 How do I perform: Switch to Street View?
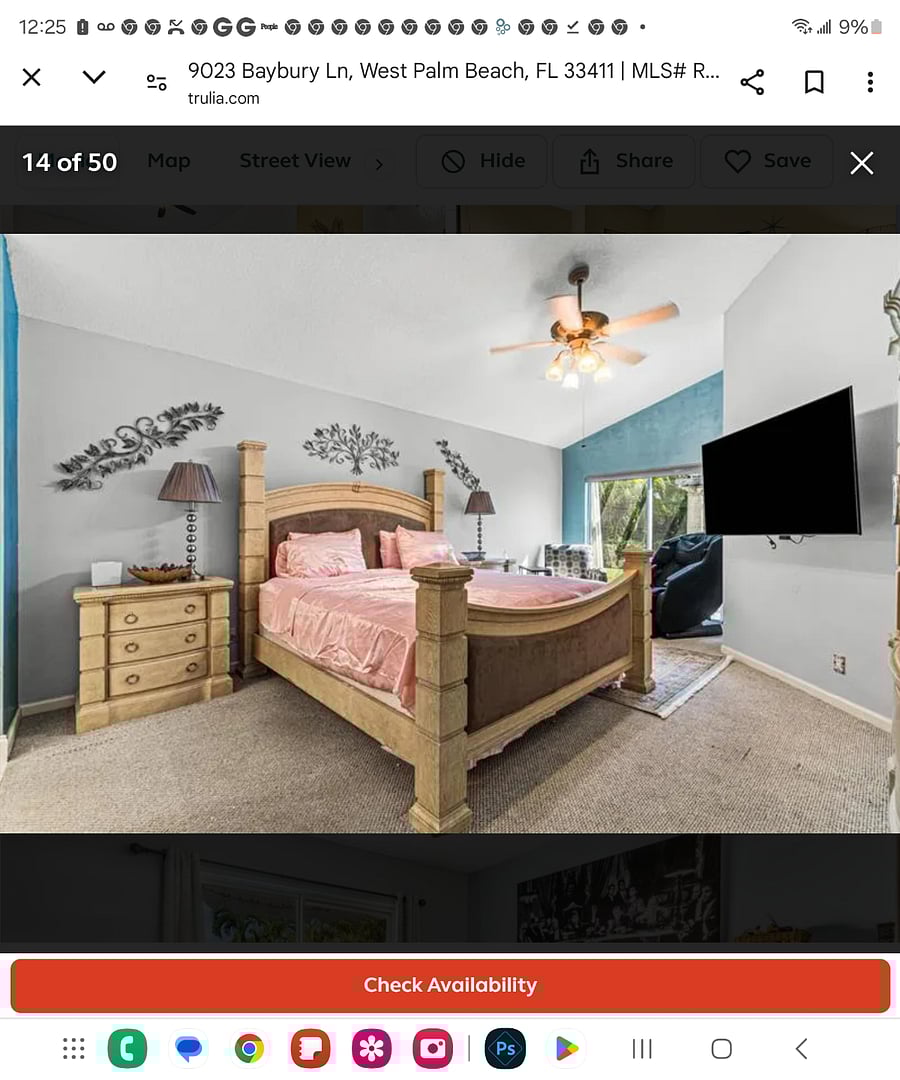295,161
